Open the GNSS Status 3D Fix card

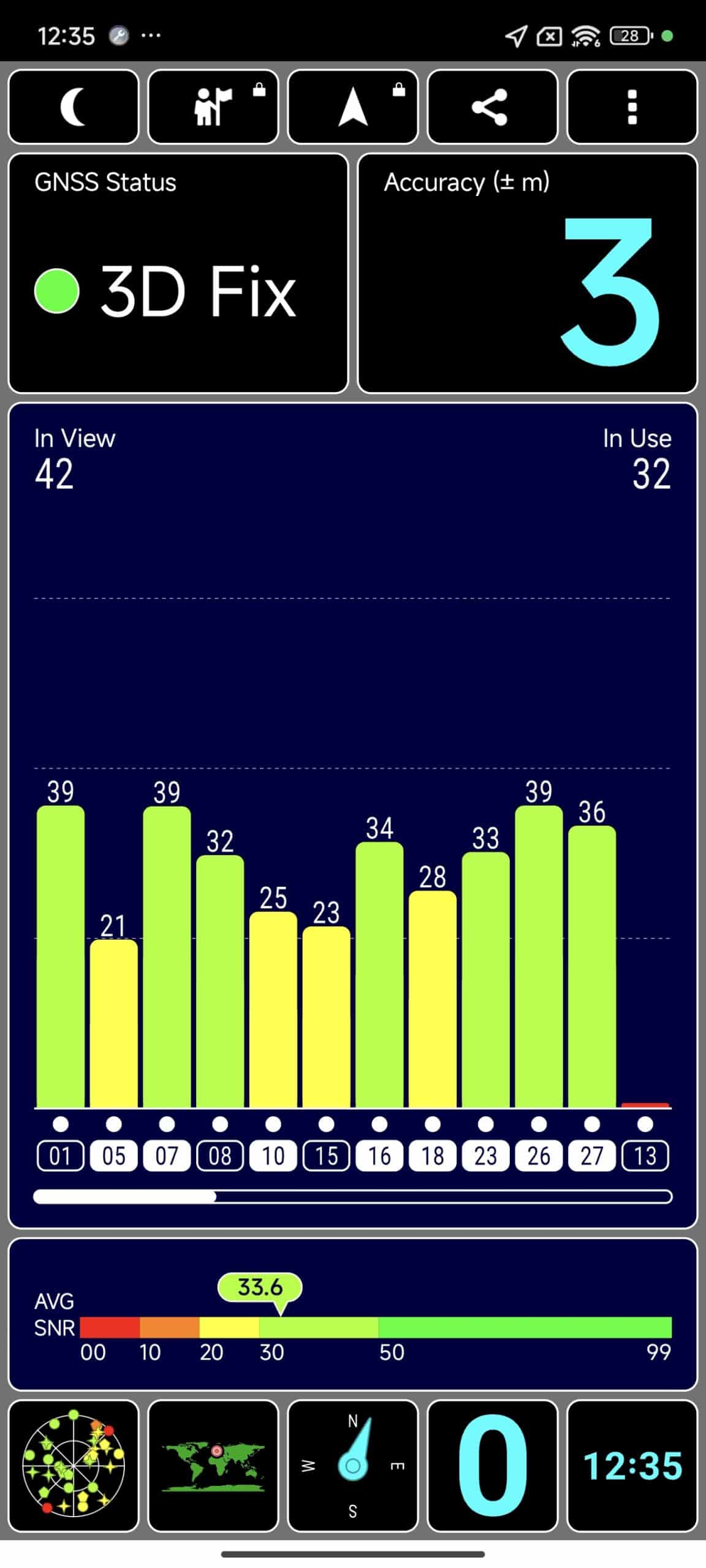(178, 273)
